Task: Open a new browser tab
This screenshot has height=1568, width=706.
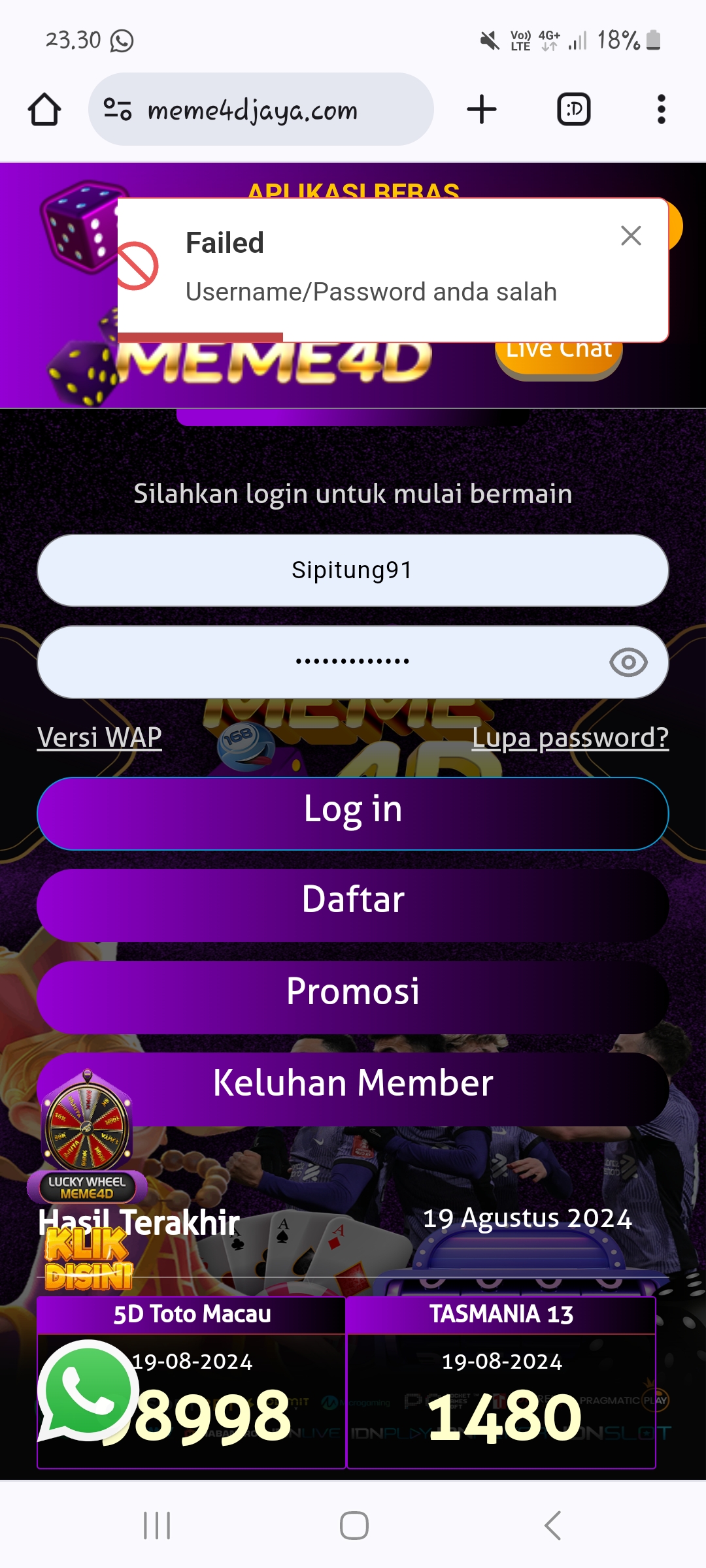Action: pyautogui.click(x=482, y=109)
